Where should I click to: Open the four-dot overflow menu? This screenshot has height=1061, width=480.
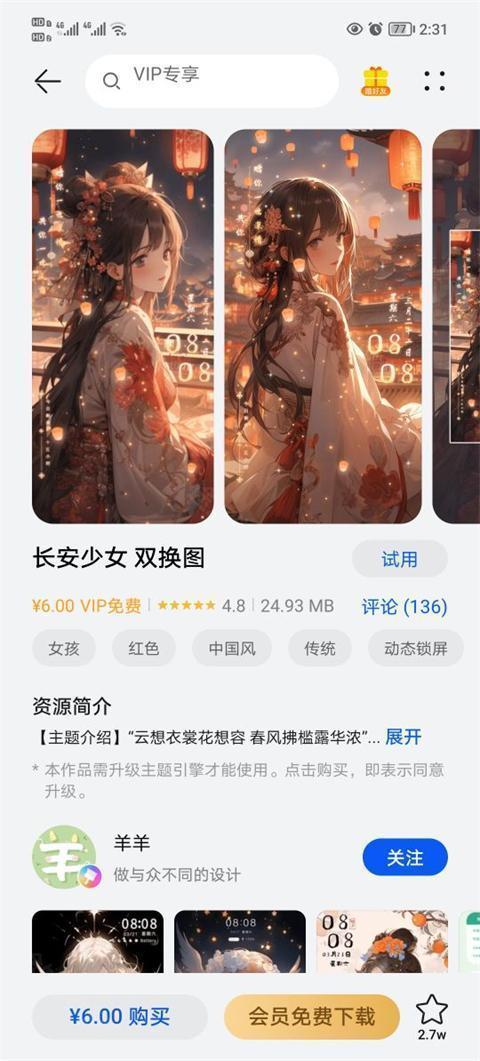coord(435,81)
